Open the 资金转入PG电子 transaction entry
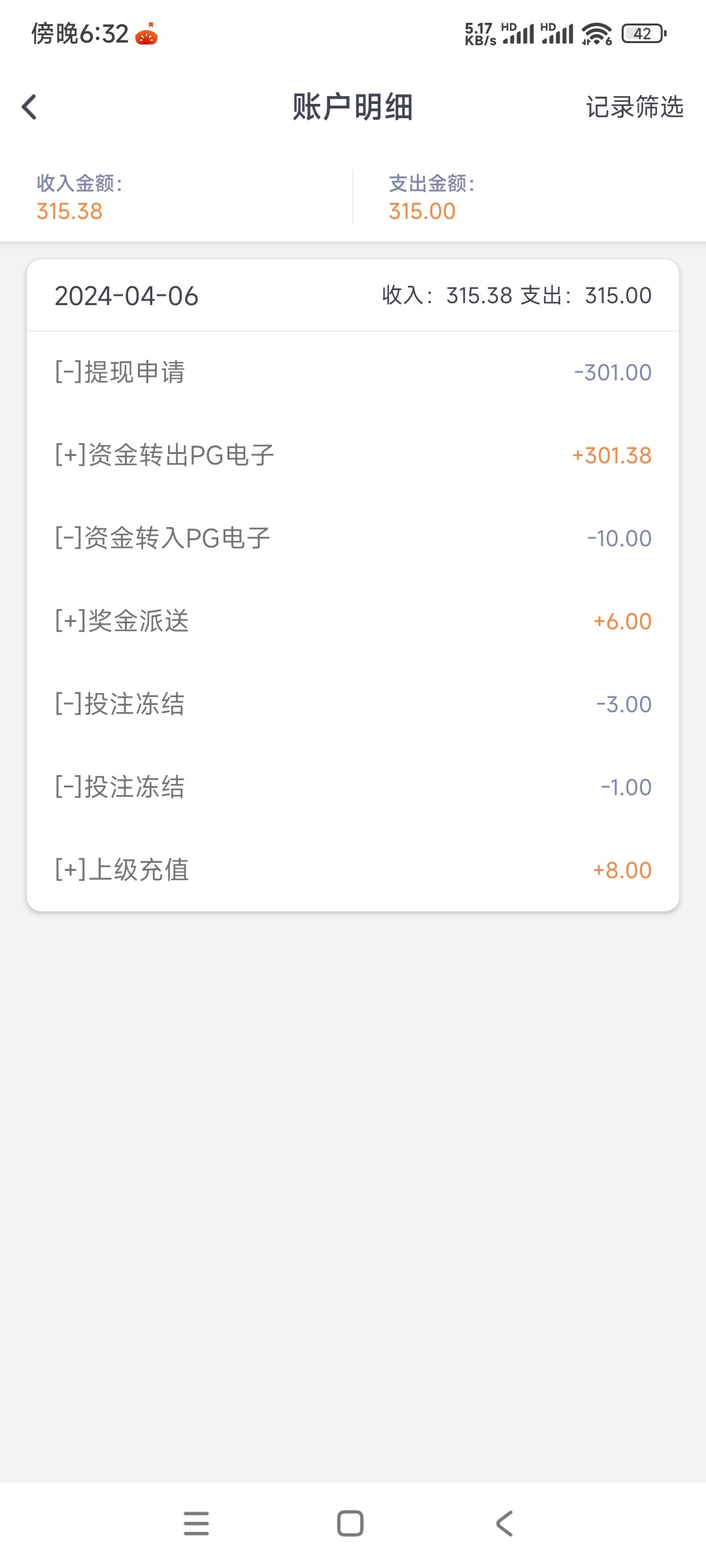This screenshot has width=706, height=1568. pyautogui.click(x=353, y=538)
